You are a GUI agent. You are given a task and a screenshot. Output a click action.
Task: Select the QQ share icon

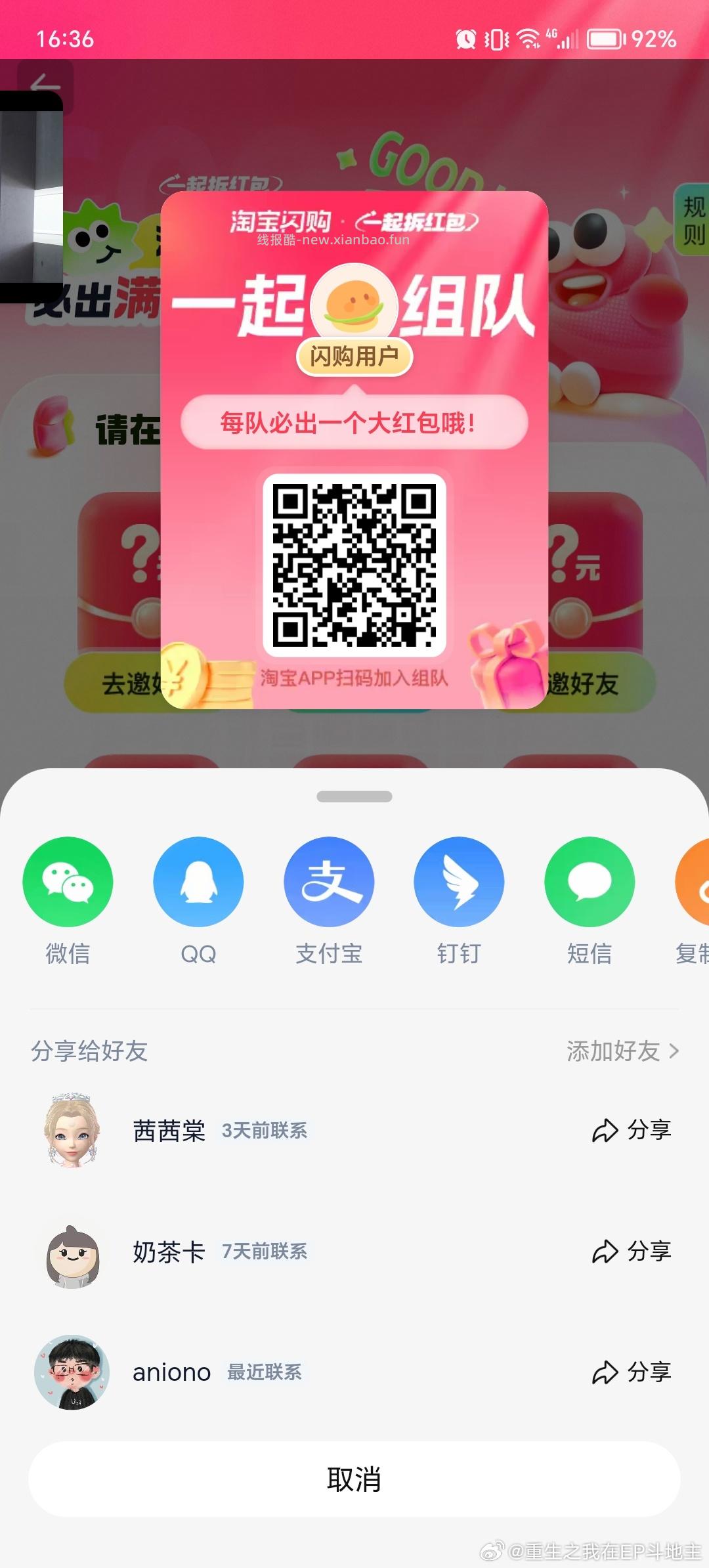coord(198,882)
